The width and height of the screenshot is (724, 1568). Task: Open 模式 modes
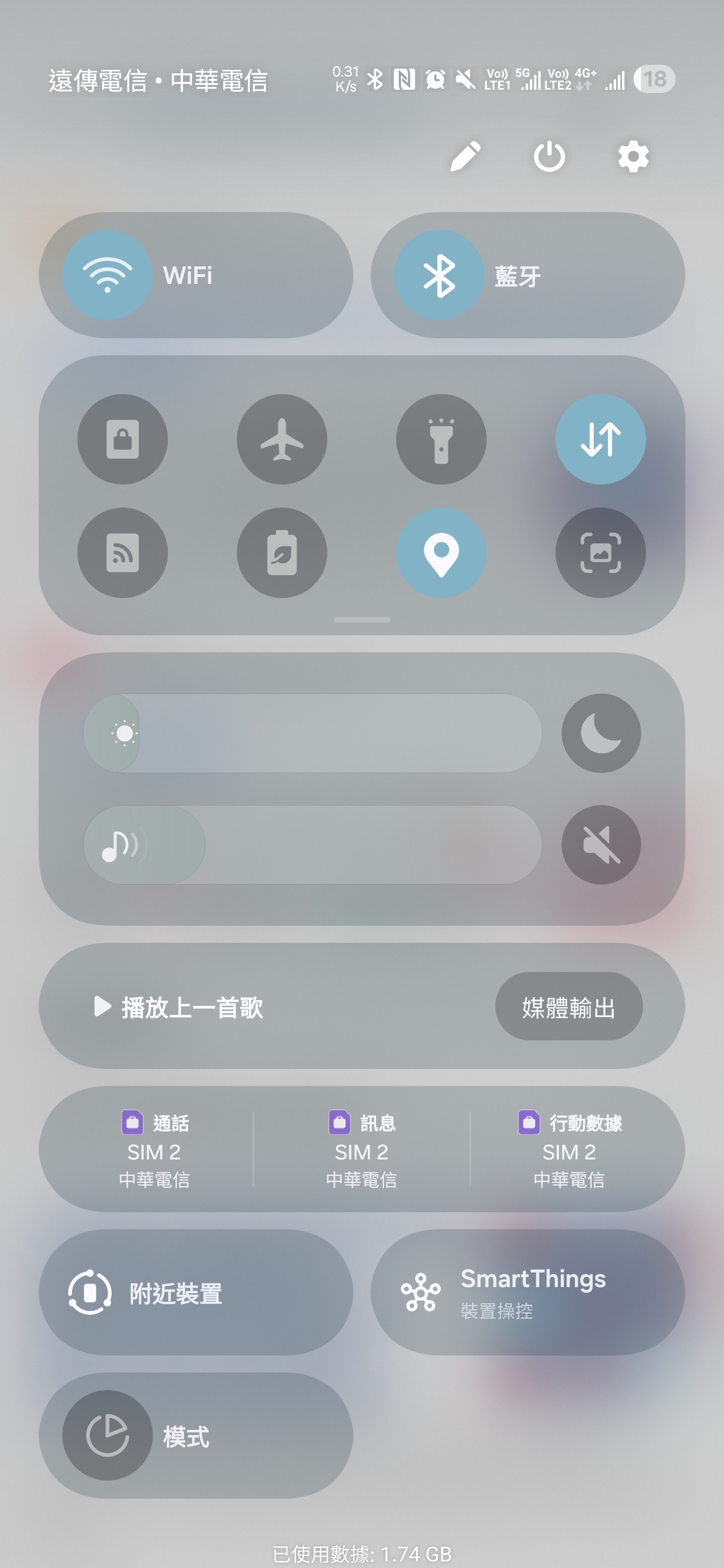pyautogui.click(x=196, y=1435)
